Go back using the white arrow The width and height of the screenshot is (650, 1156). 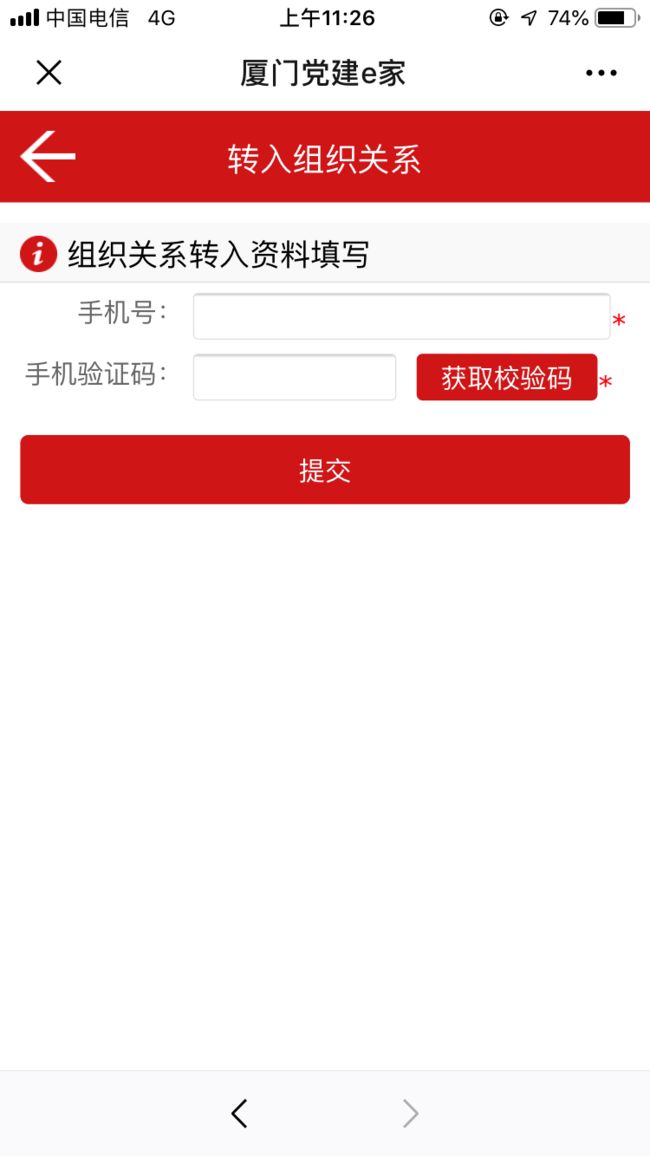pos(48,156)
